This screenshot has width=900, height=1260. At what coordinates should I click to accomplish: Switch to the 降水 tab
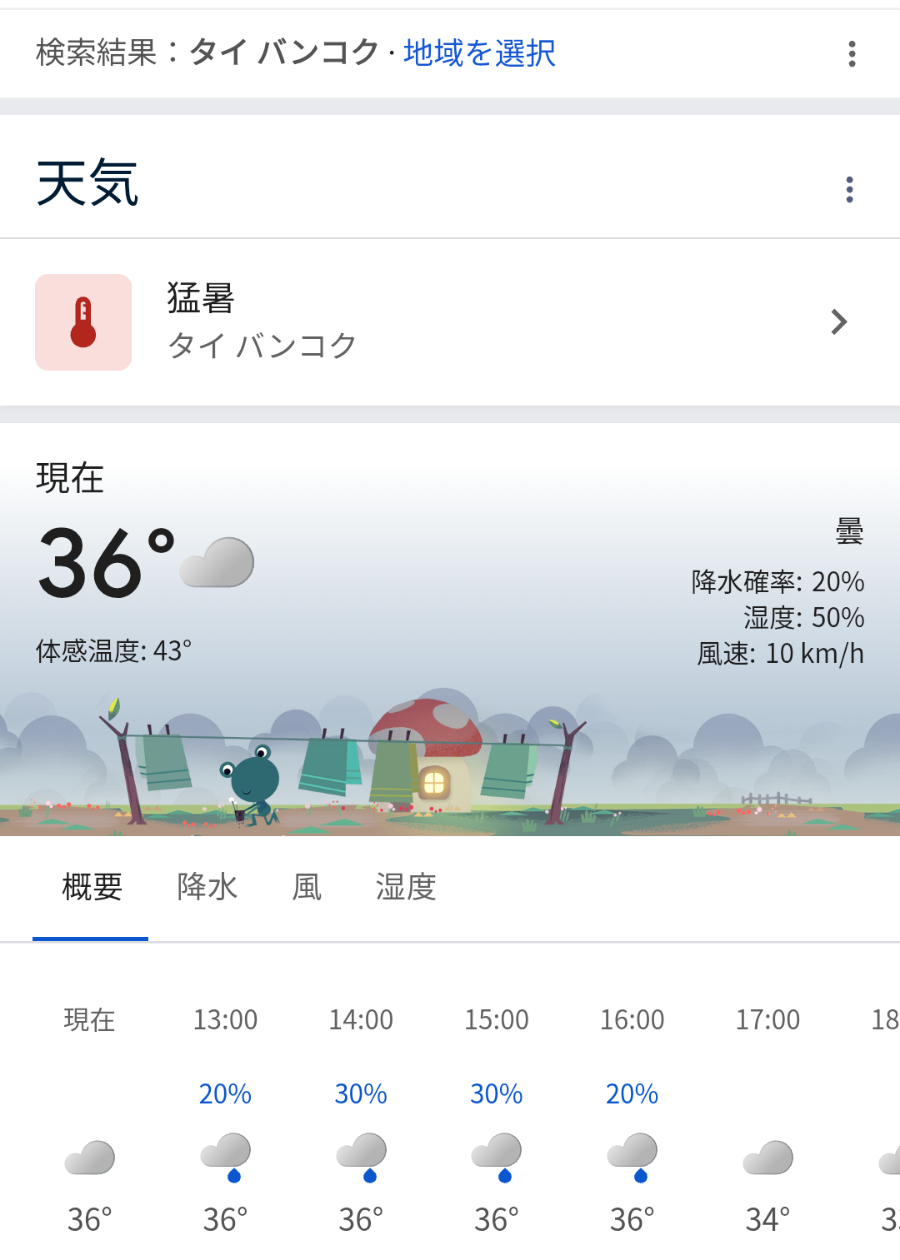click(x=207, y=887)
